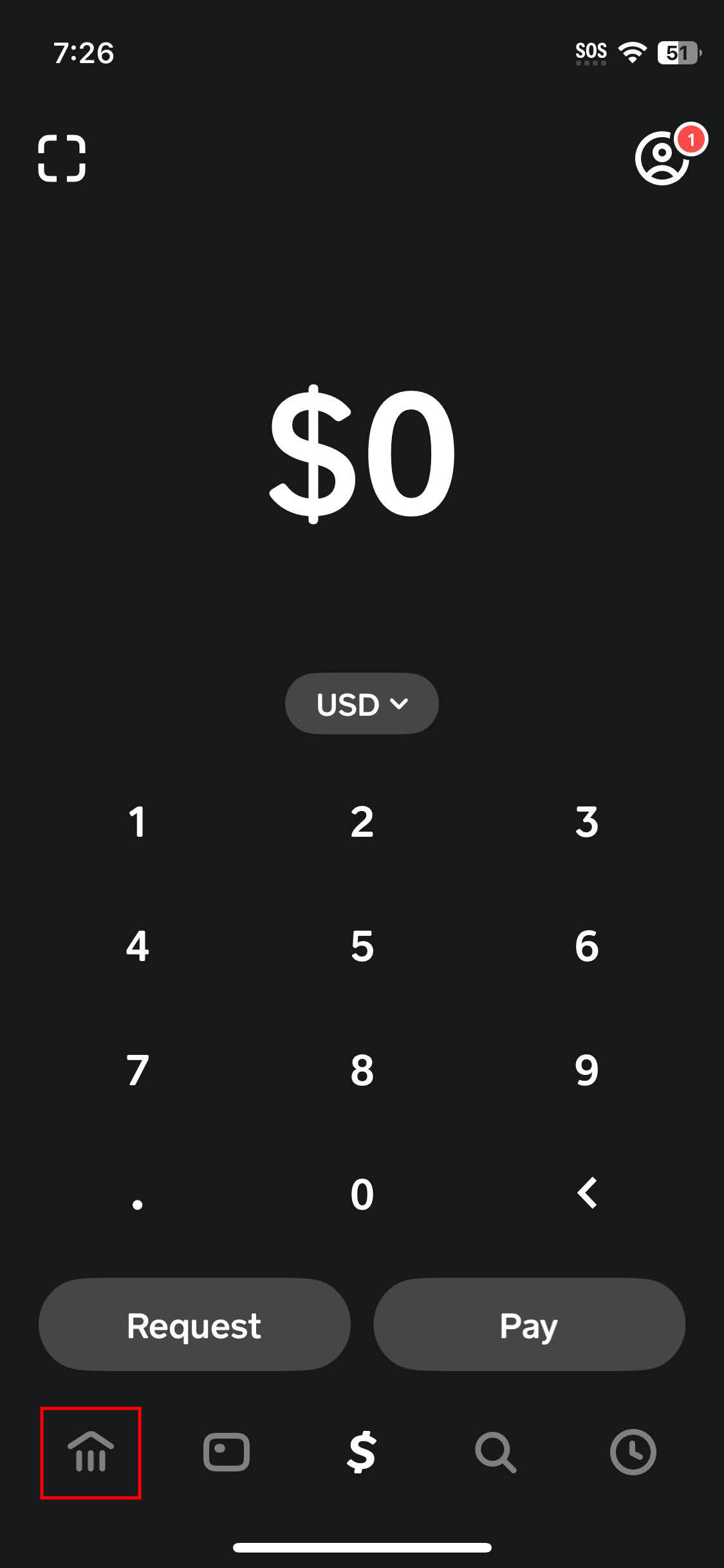This screenshot has width=724, height=1568.
Task: Switch to the banking tab
Action: pyautogui.click(x=91, y=1452)
